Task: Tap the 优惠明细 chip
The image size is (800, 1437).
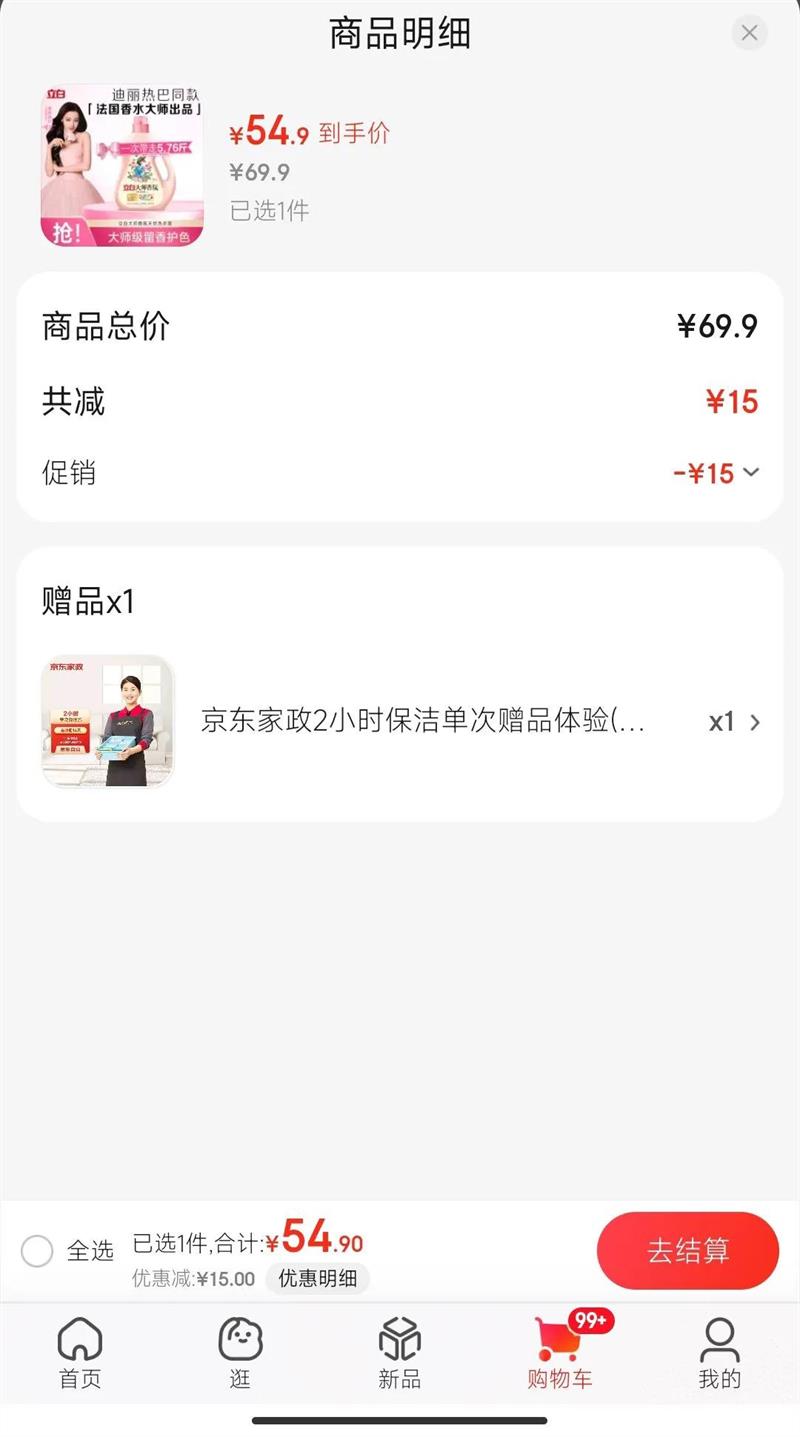Action: point(317,1279)
